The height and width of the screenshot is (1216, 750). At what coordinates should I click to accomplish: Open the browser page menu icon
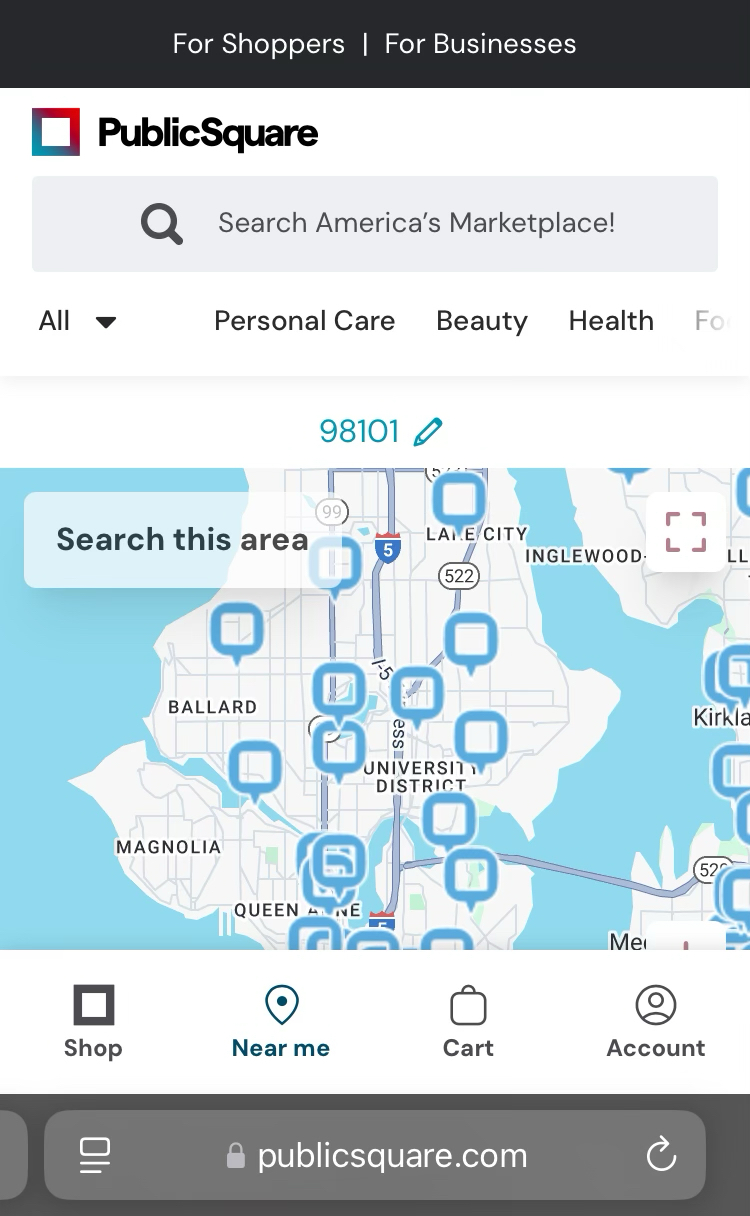point(95,1156)
